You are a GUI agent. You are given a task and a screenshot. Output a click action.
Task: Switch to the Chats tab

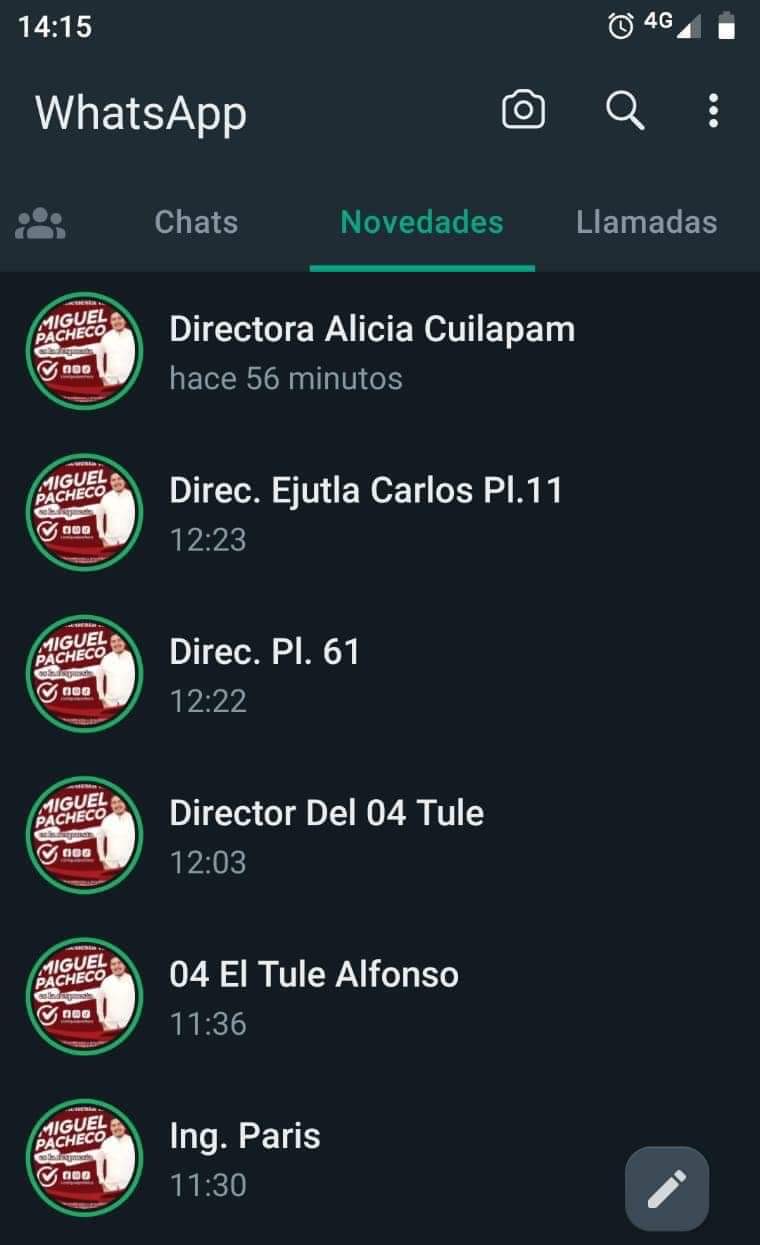coord(196,222)
